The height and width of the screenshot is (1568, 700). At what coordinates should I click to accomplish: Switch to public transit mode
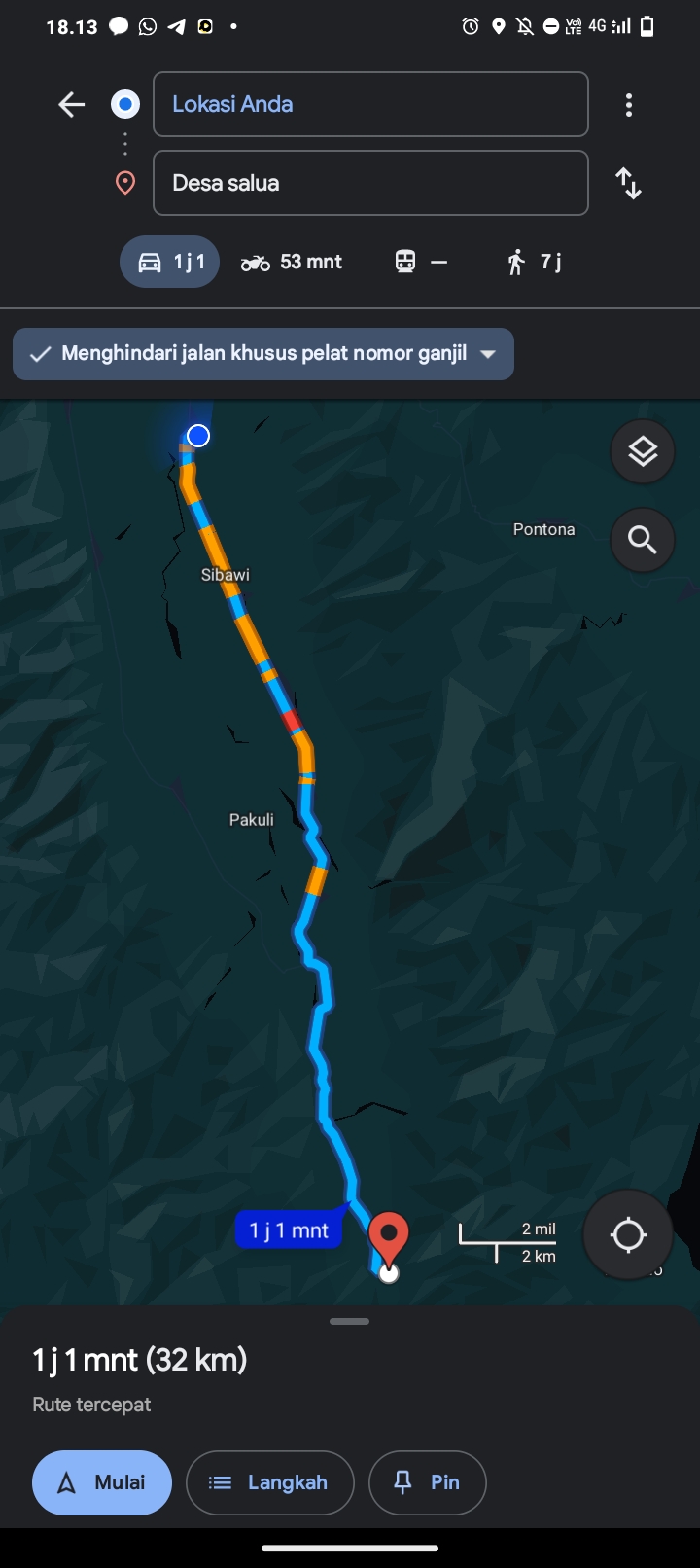tap(421, 262)
